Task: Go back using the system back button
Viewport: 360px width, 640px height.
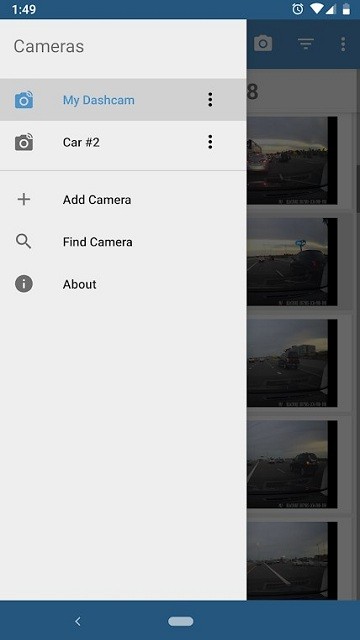Action: 78,621
